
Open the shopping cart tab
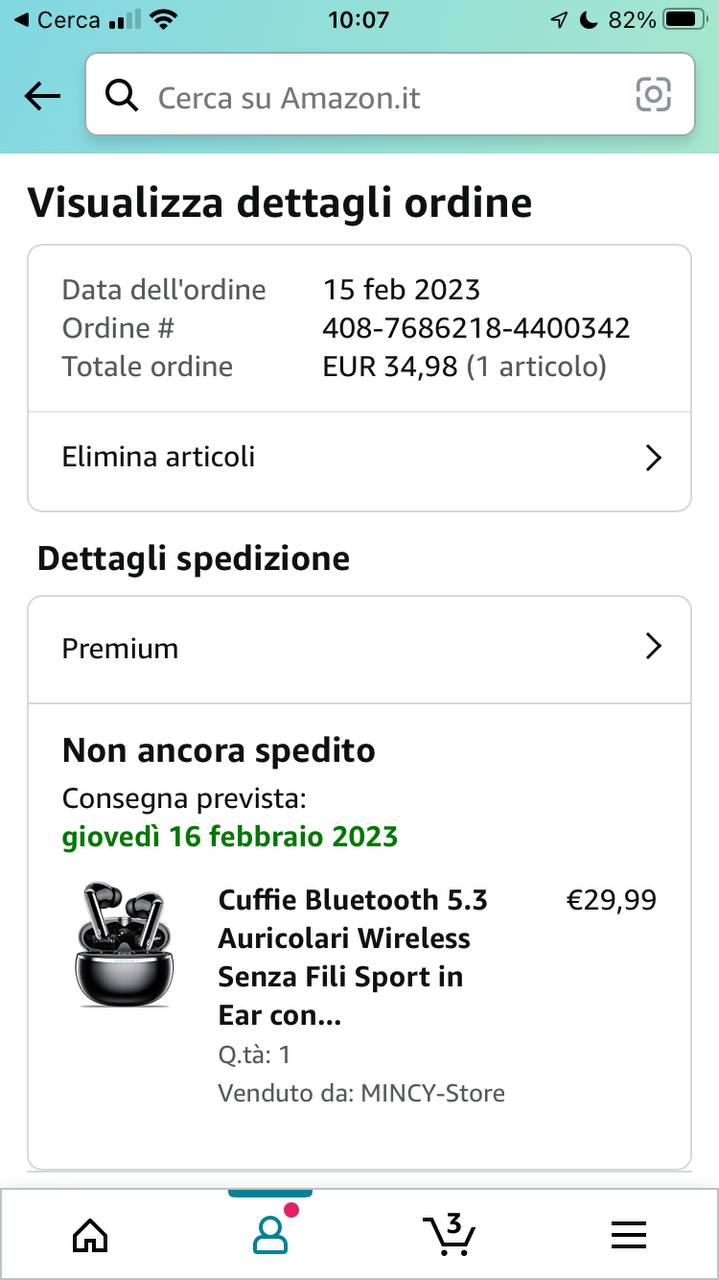click(448, 1234)
